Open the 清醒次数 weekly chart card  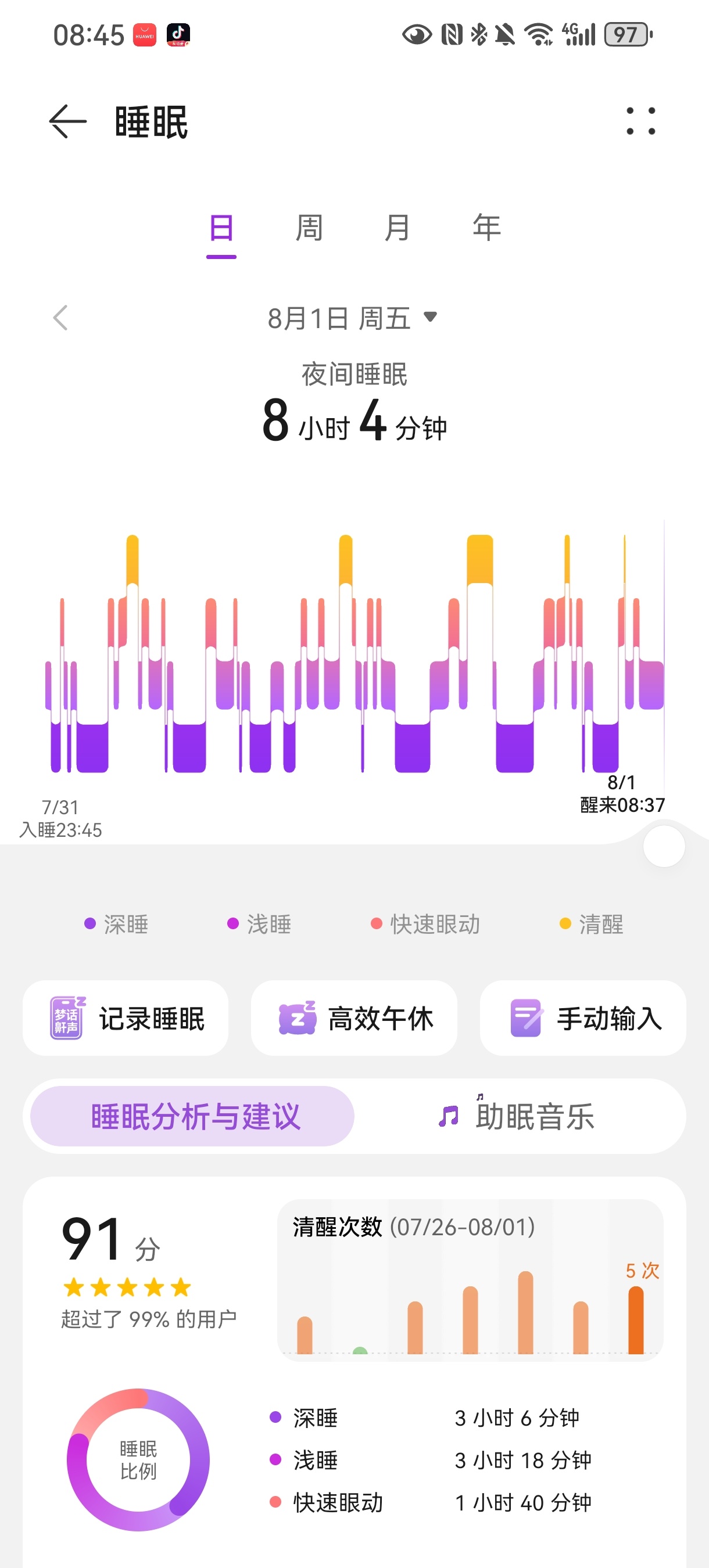[470, 1280]
